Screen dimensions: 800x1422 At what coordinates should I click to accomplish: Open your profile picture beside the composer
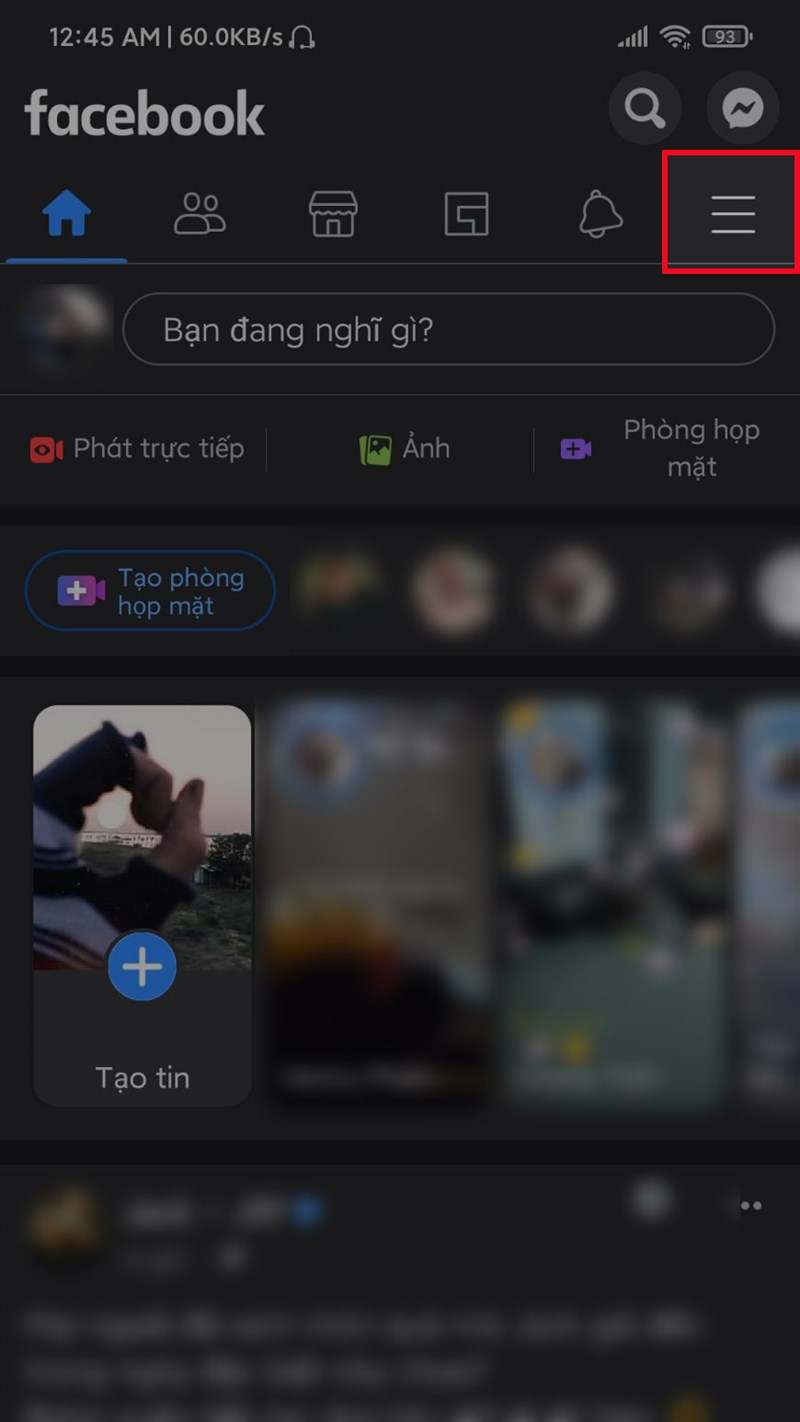(x=64, y=331)
